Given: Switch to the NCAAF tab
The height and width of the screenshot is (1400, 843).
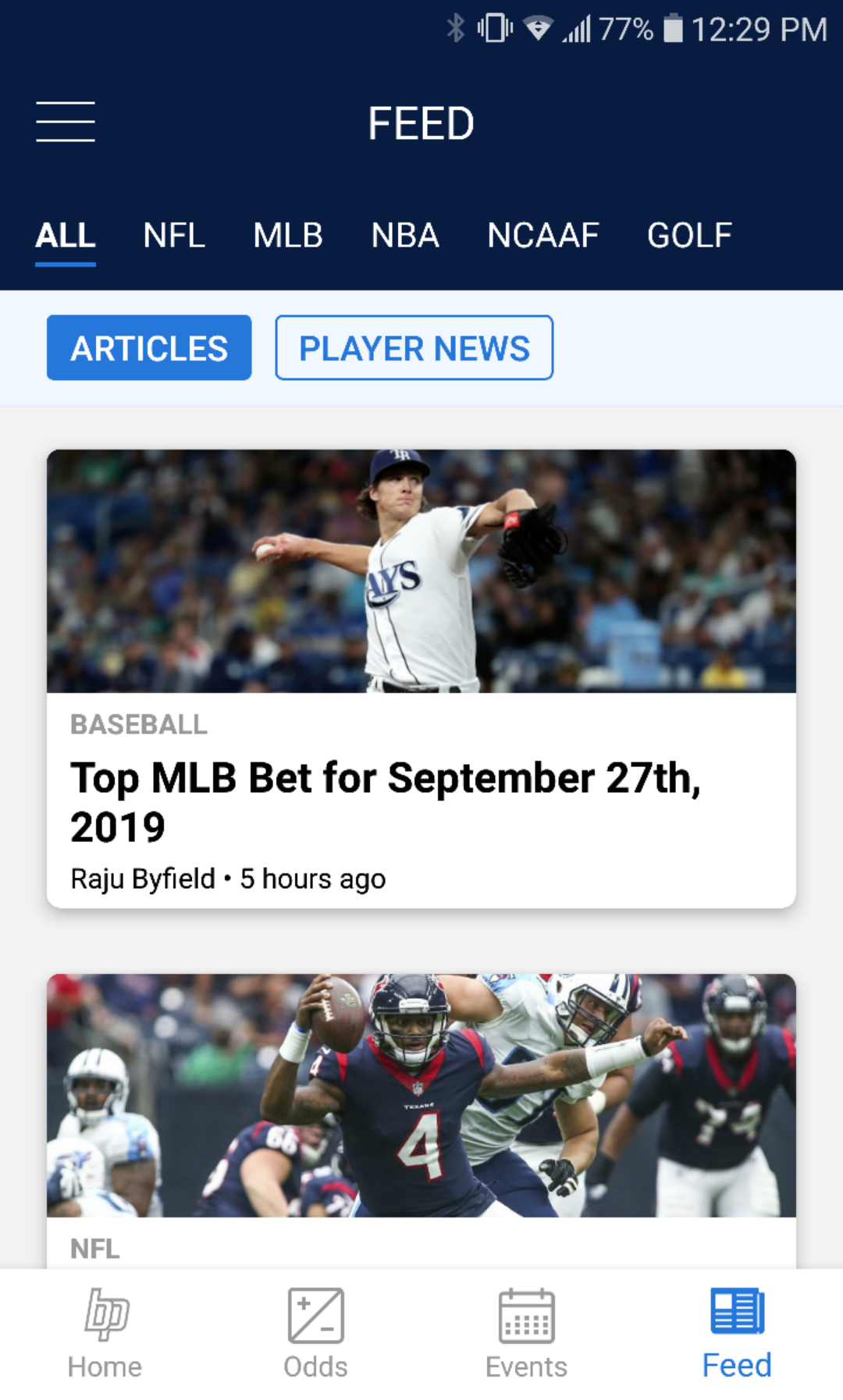Looking at the screenshot, I should [543, 235].
